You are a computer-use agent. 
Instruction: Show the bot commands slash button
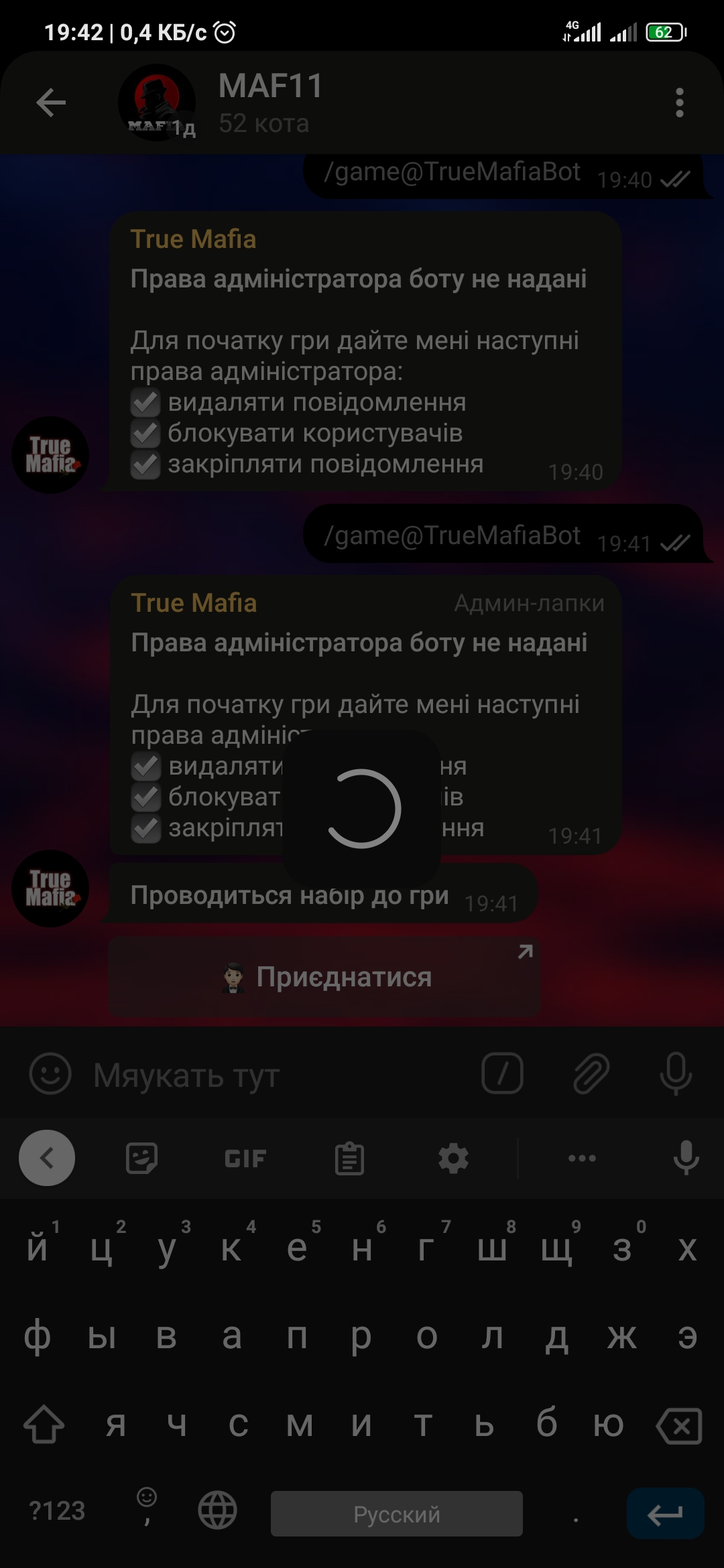(x=502, y=1073)
